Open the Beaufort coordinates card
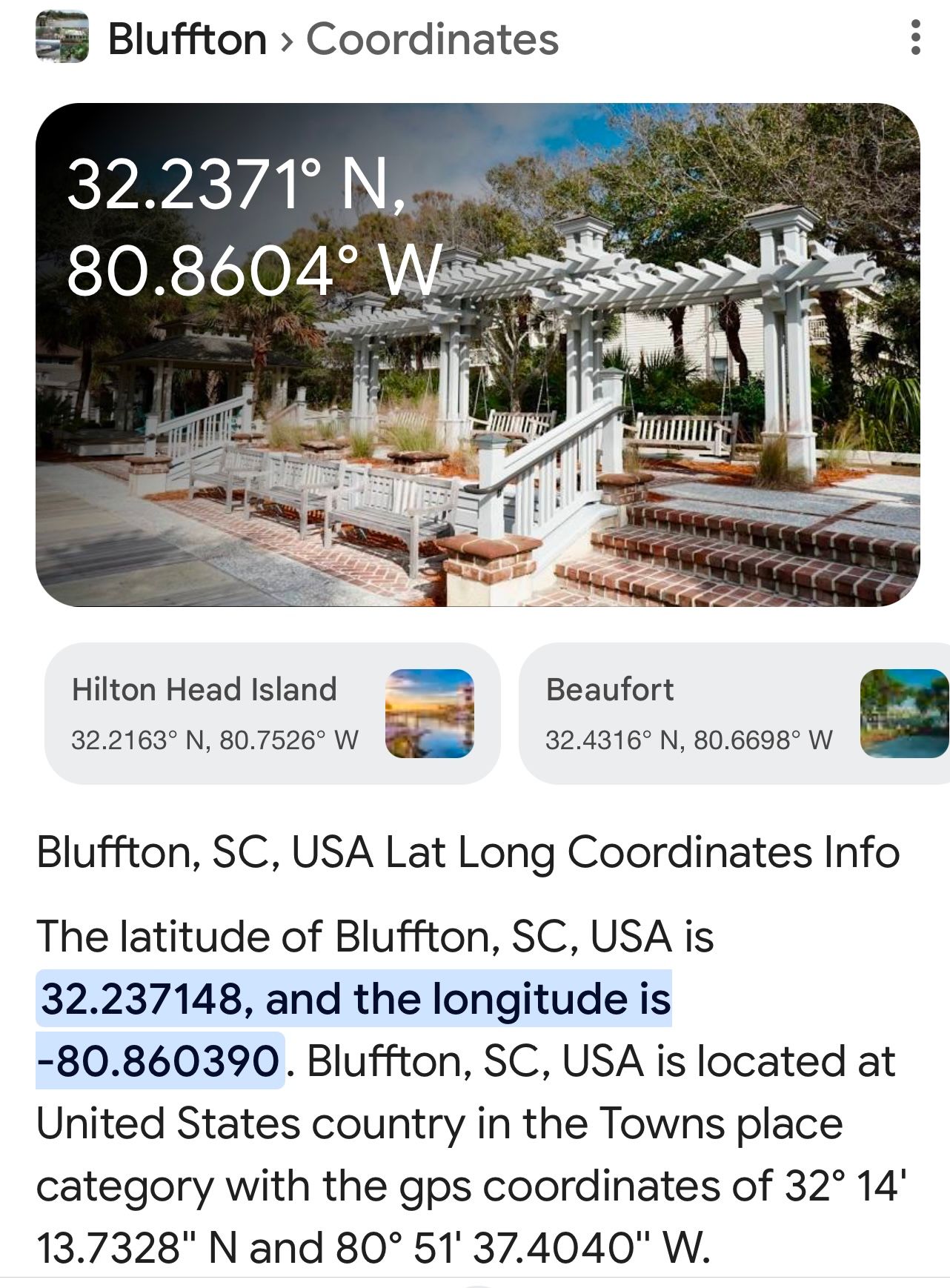 pos(734,713)
